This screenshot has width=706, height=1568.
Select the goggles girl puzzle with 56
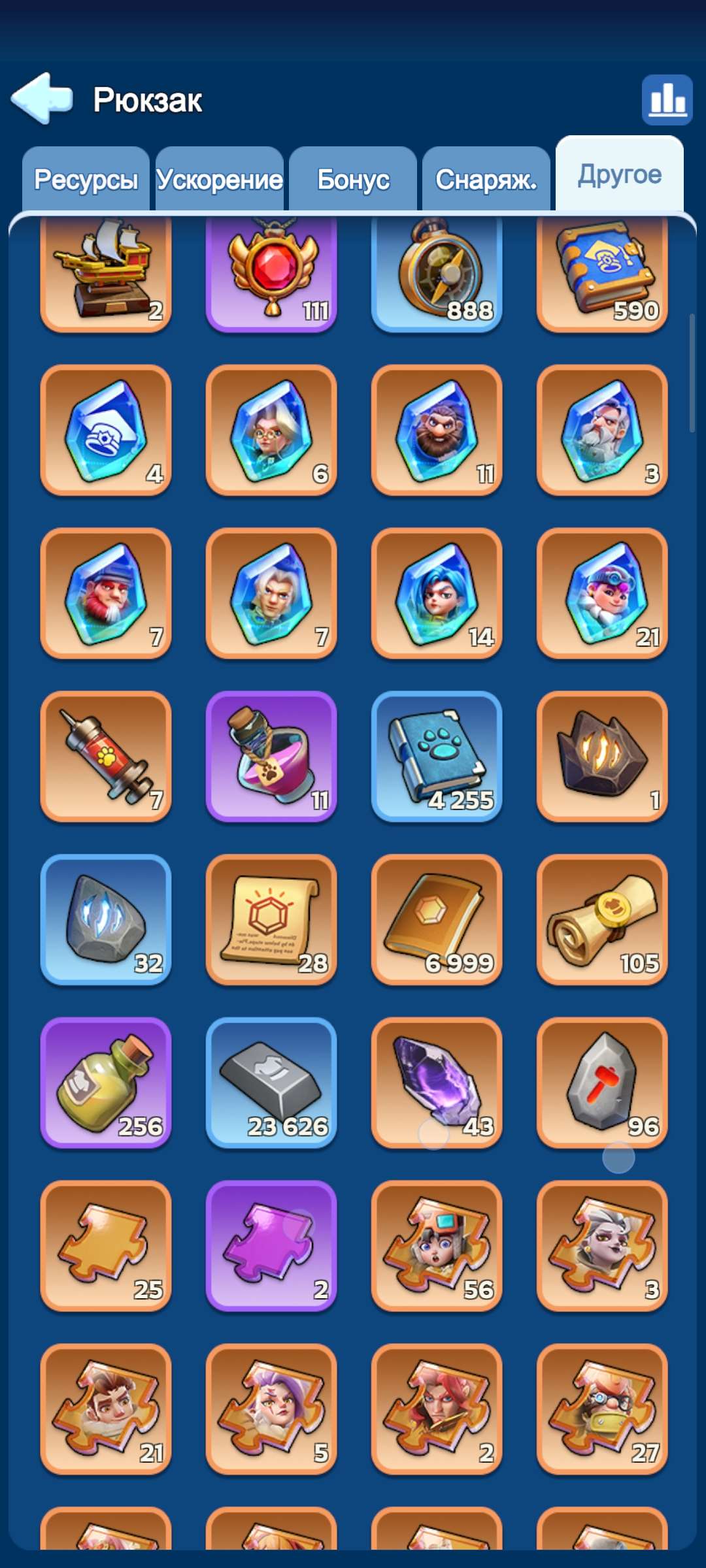437,1245
